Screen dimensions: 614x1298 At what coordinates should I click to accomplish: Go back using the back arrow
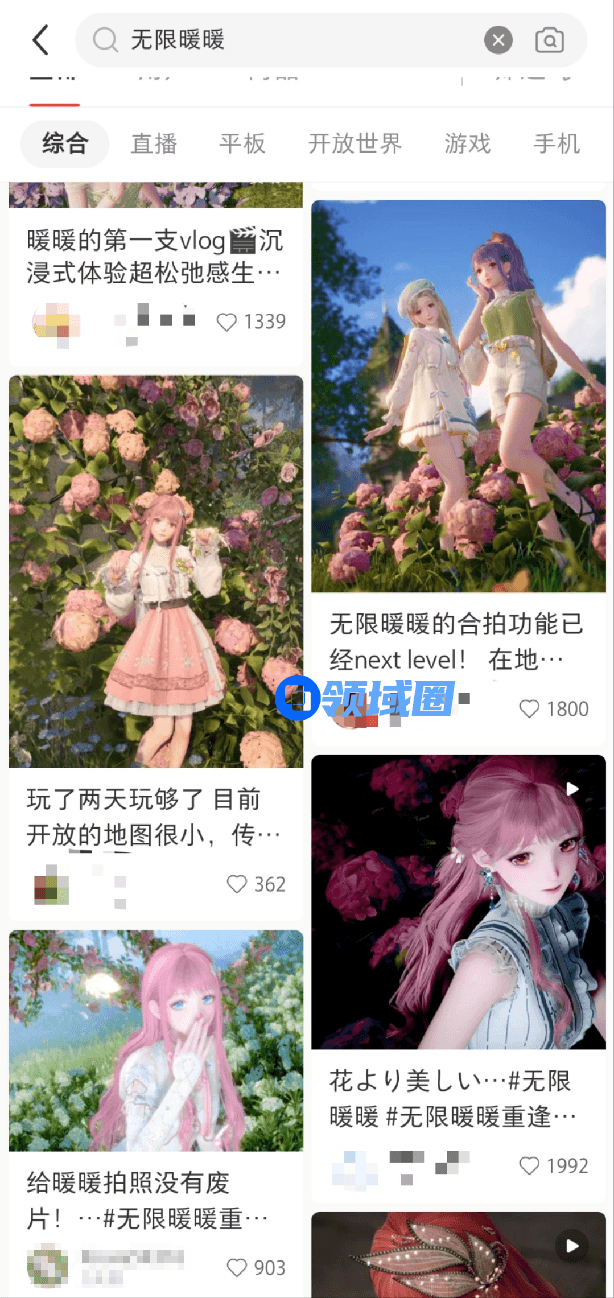[x=40, y=40]
